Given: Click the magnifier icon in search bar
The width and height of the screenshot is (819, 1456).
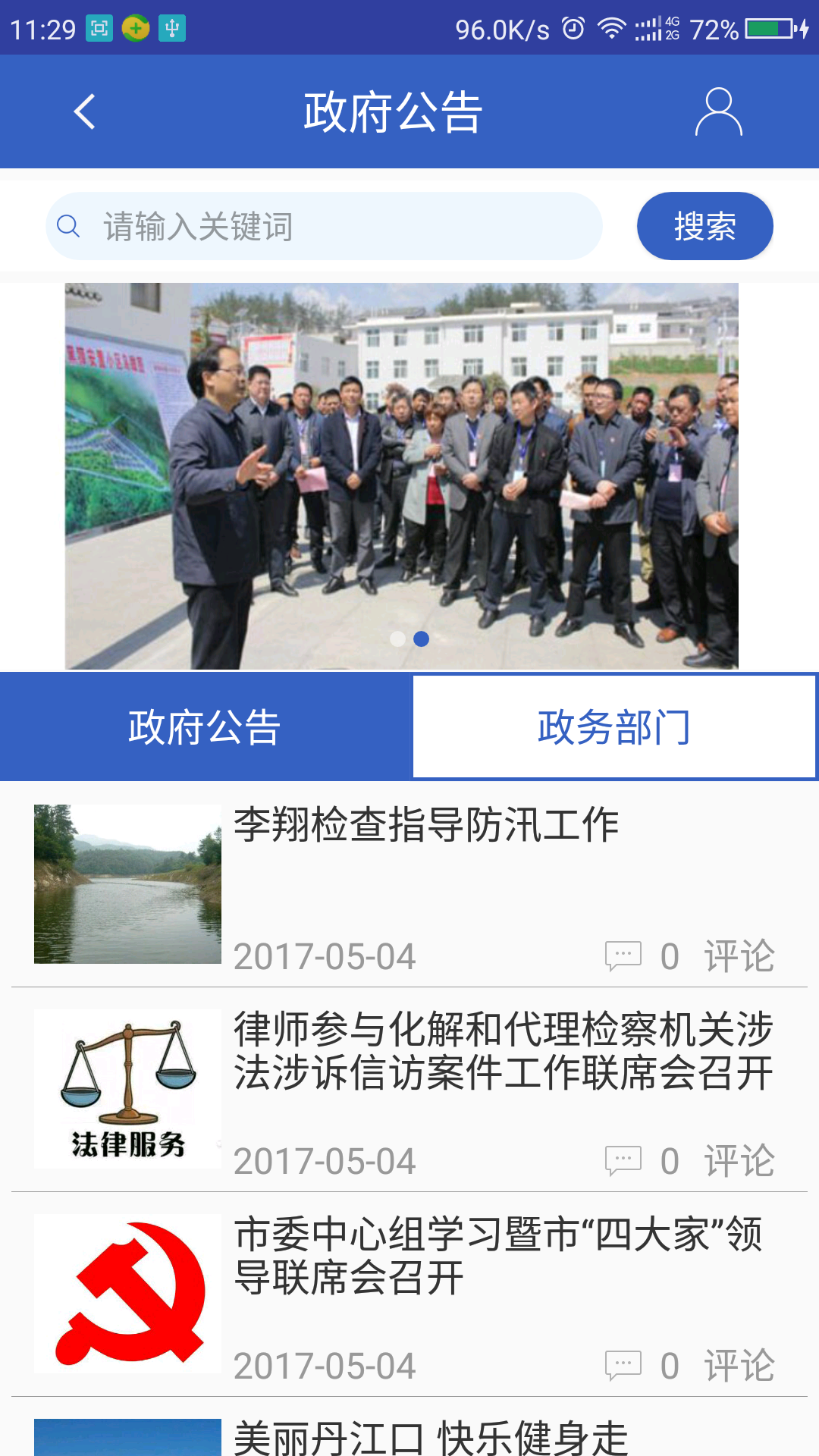Looking at the screenshot, I should coord(69,225).
